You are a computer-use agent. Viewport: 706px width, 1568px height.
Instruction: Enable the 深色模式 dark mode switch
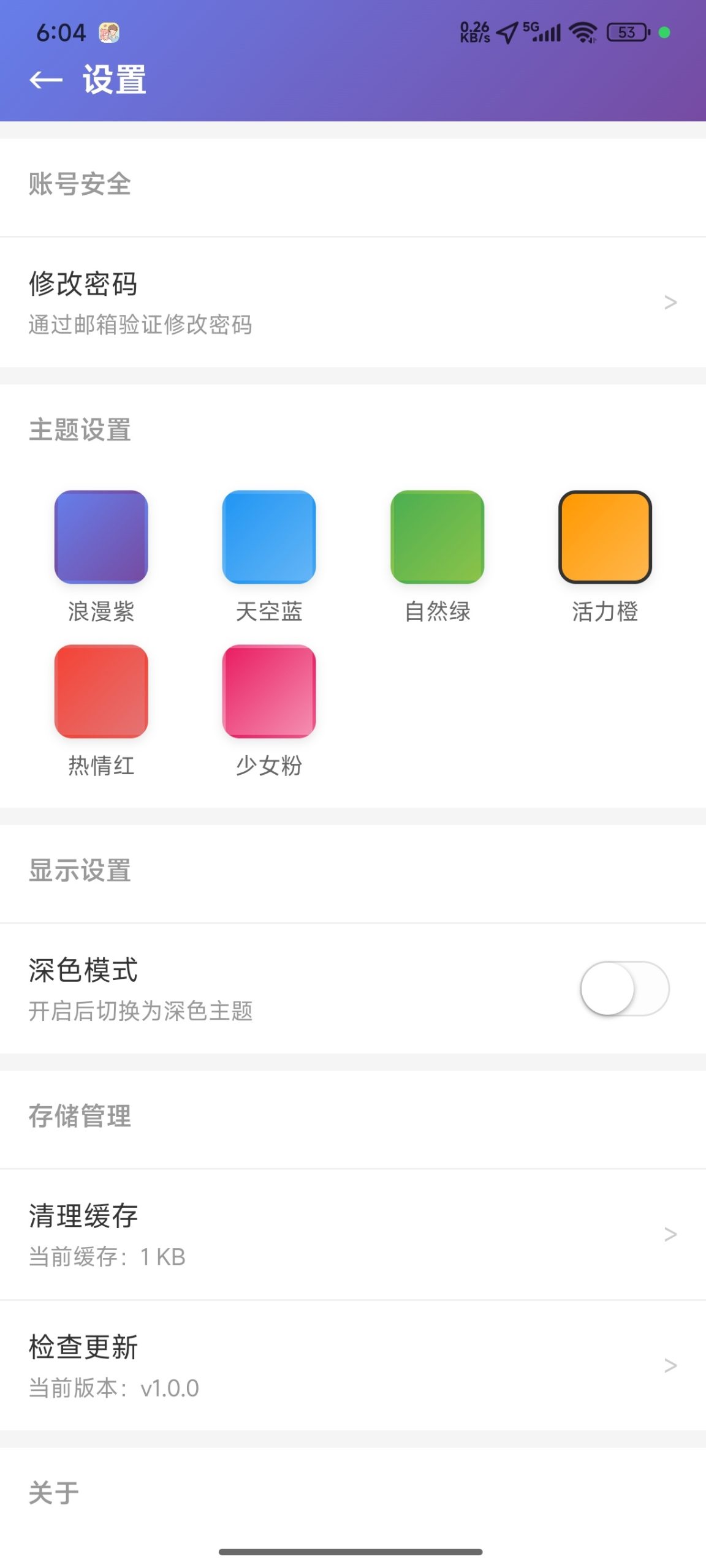click(626, 987)
